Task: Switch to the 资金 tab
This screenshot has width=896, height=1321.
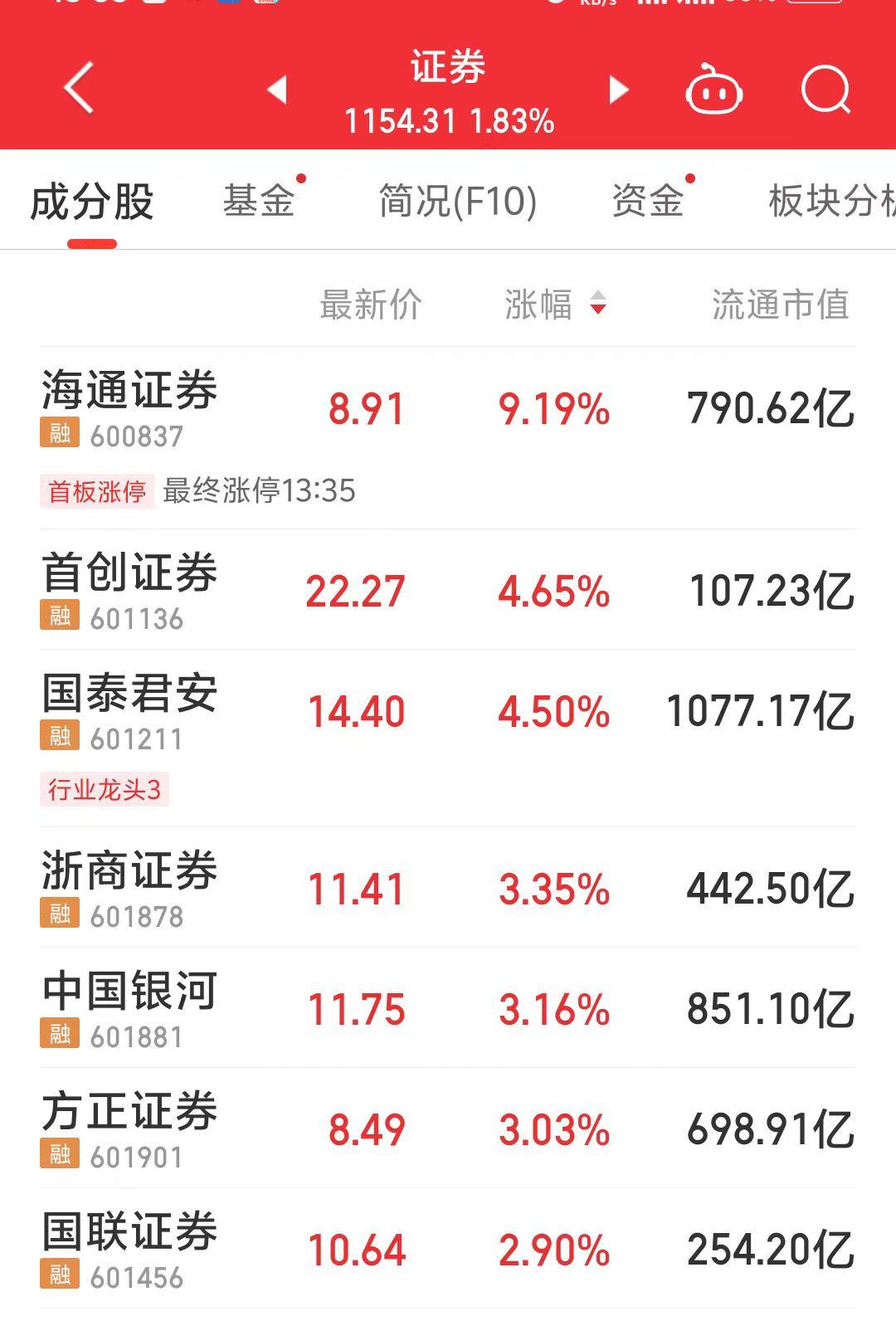Action: (648, 201)
